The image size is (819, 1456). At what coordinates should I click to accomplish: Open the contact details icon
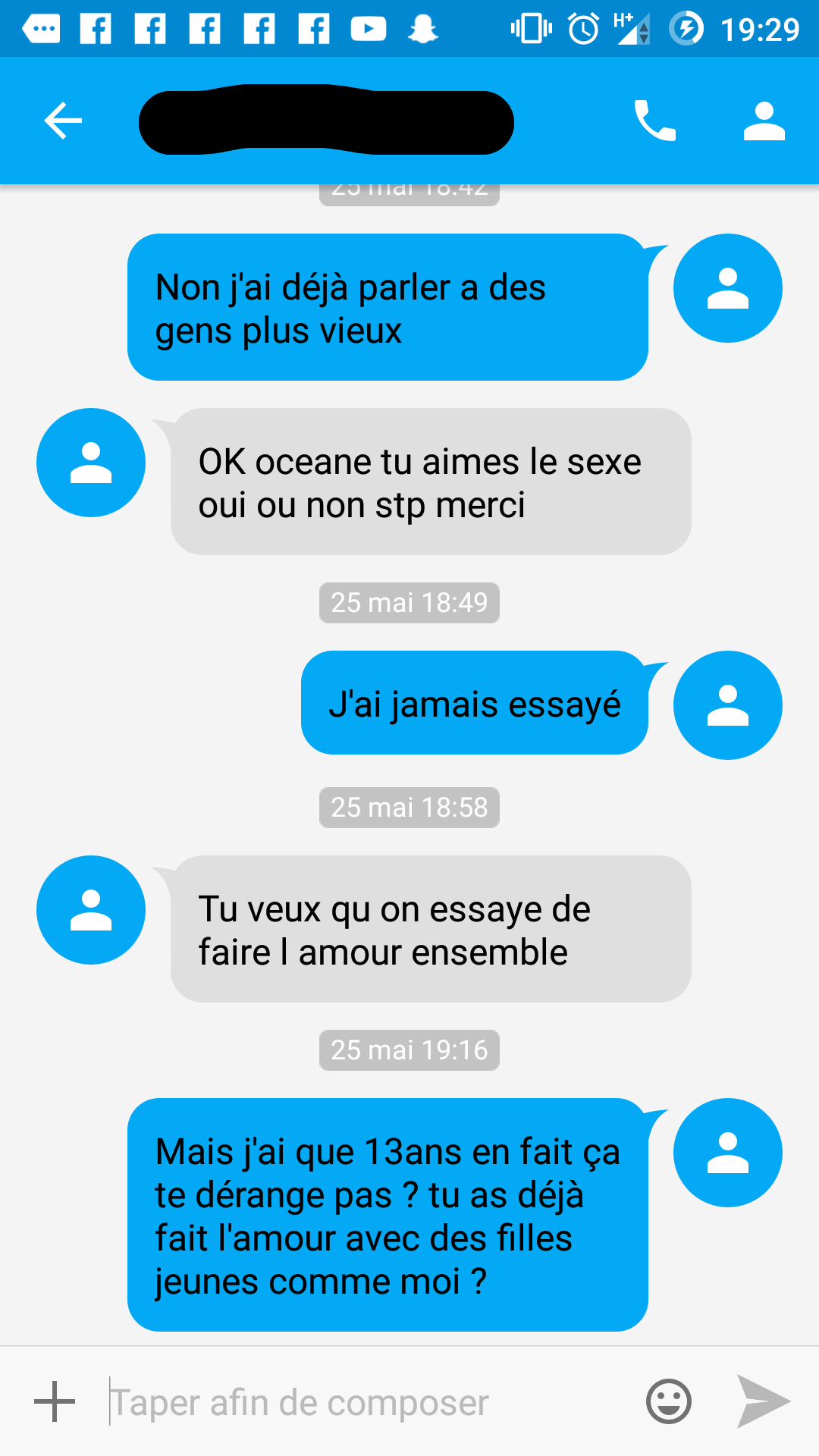coord(764,121)
